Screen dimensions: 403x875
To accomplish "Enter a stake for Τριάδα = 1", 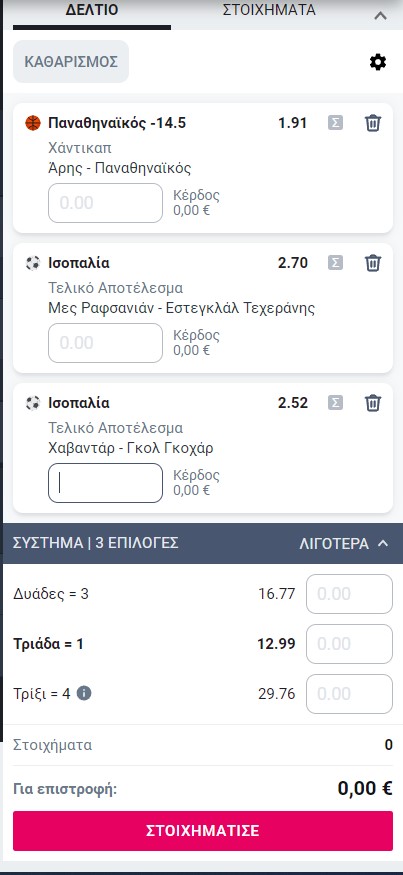I will tap(349, 644).
